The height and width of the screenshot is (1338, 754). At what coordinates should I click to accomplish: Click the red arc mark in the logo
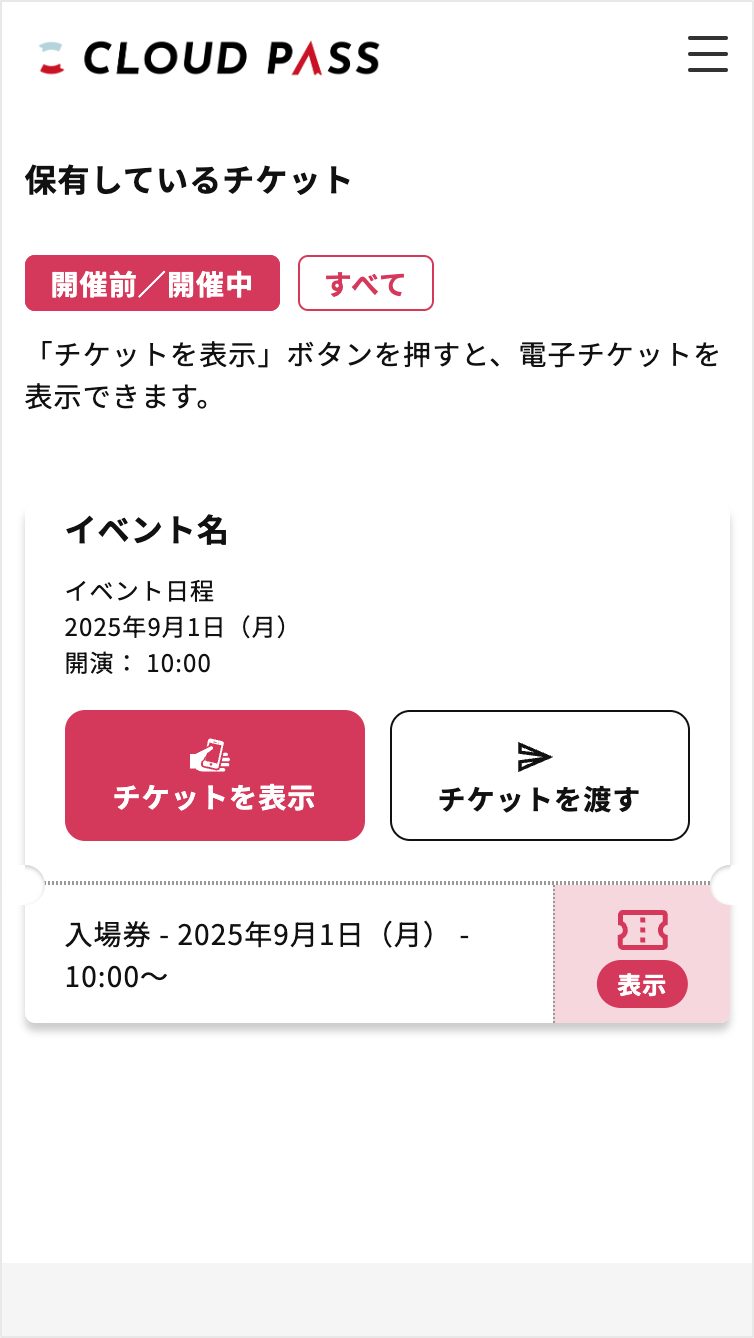pyautogui.click(x=46, y=67)
